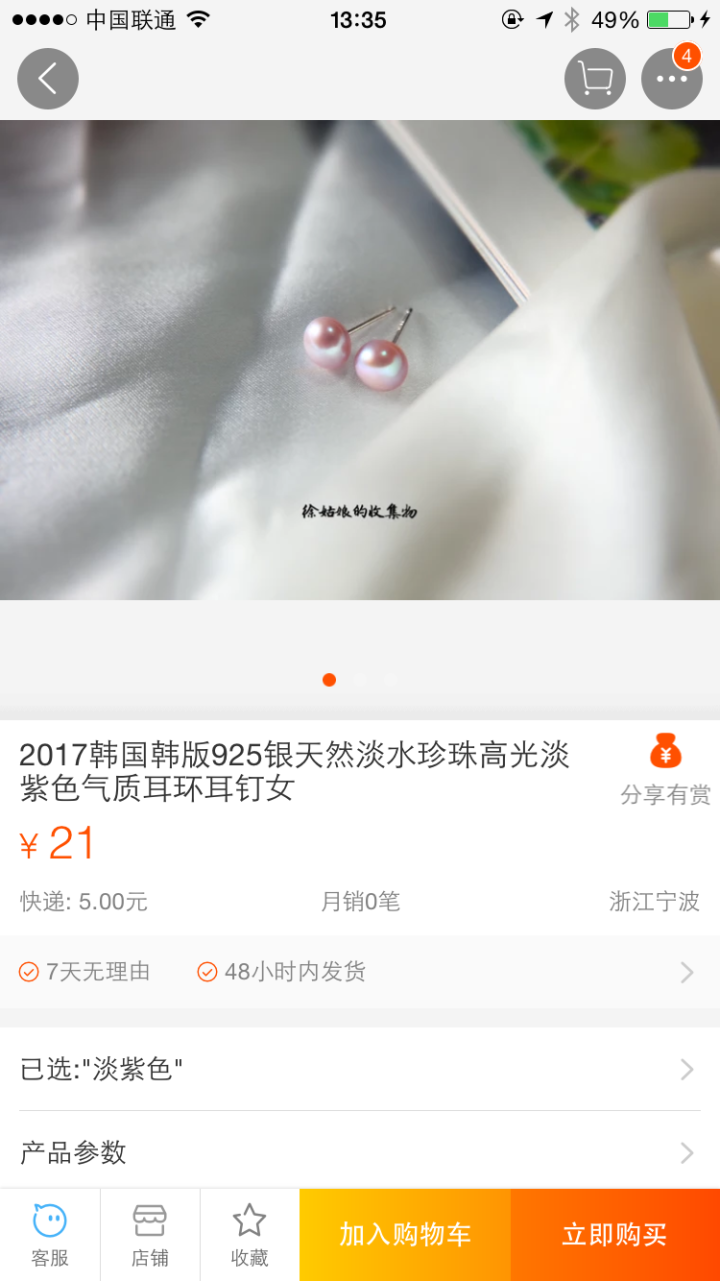This screenshot has width=720, height=1281.
Task: Open the 已选 "淡紫色" option selector
Action: (360, 1069)
